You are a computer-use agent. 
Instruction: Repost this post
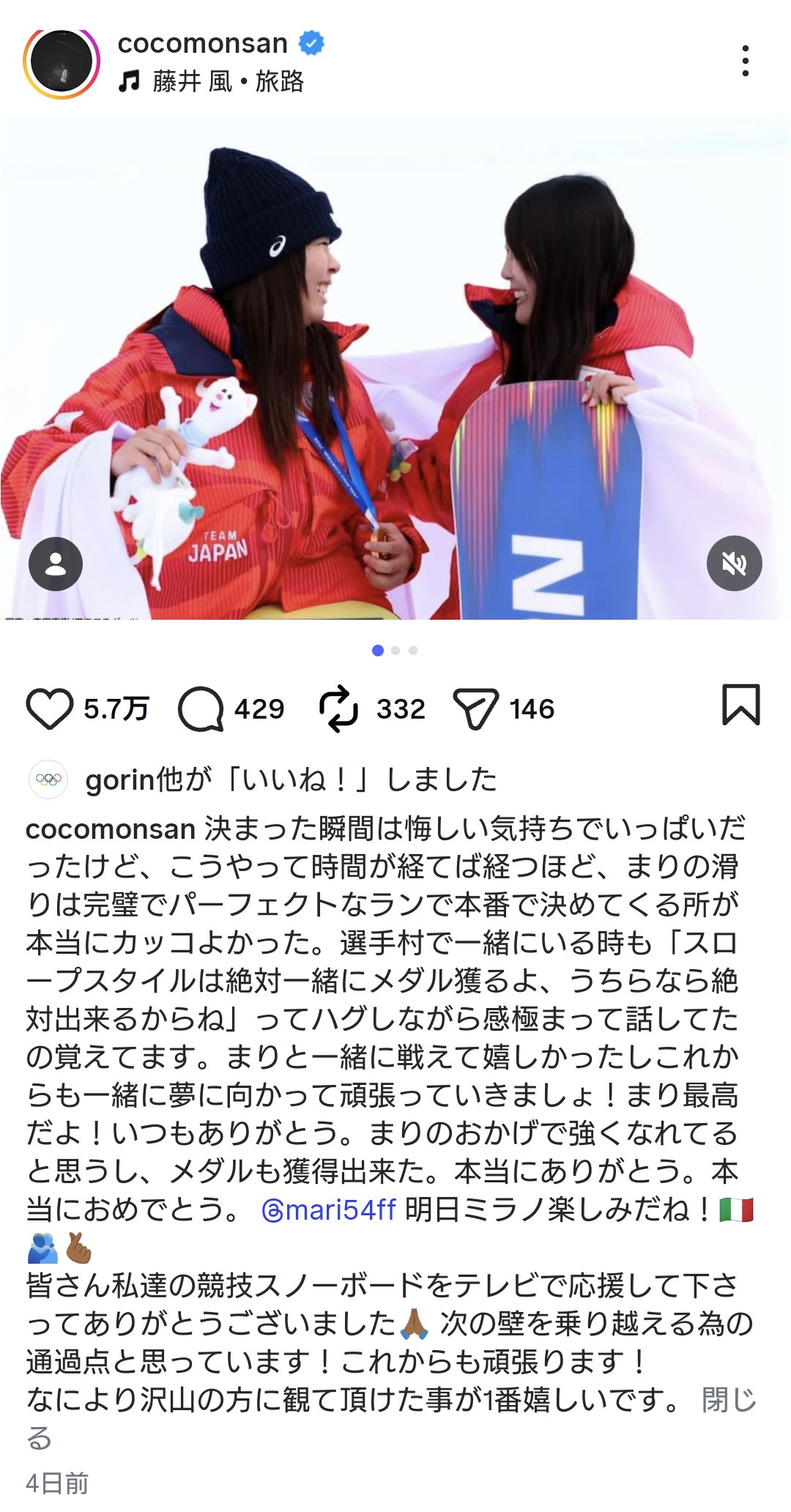pos(339,708)
